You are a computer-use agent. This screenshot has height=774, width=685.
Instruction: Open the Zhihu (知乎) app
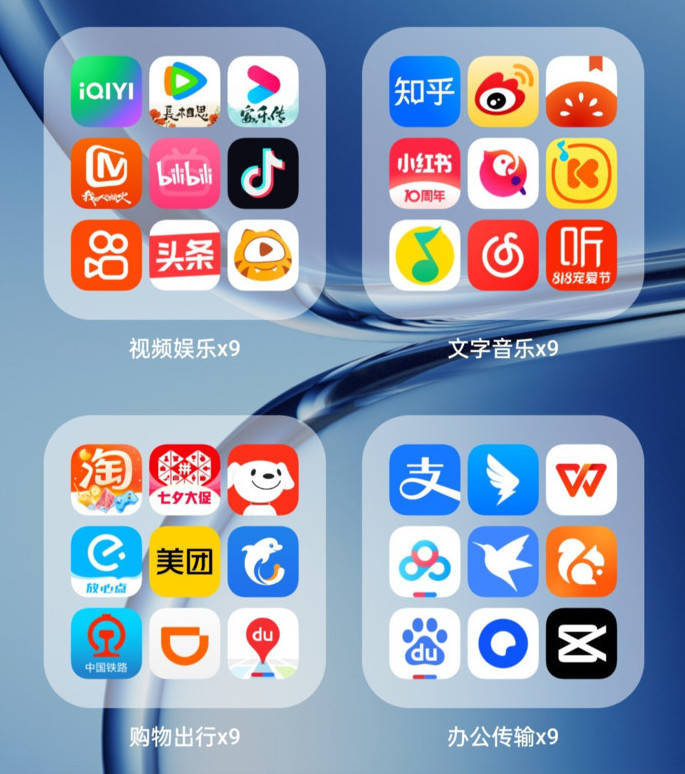pyautogui.click(x=424, y=91)
